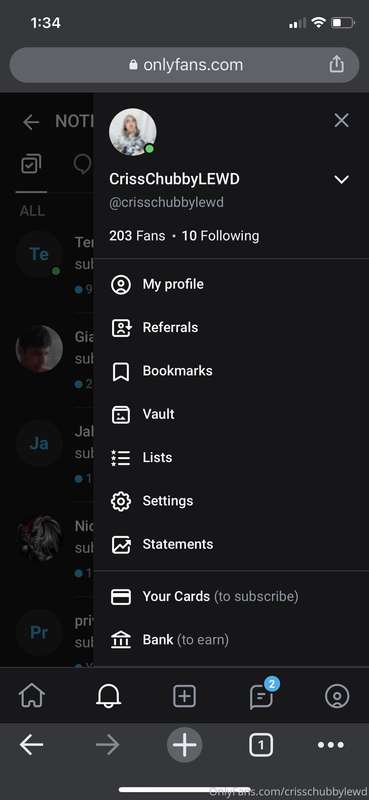Viewport: 369px width, 800px height.
Task: Tap the profile icon in bottom bar
Action: coord(337,696)
